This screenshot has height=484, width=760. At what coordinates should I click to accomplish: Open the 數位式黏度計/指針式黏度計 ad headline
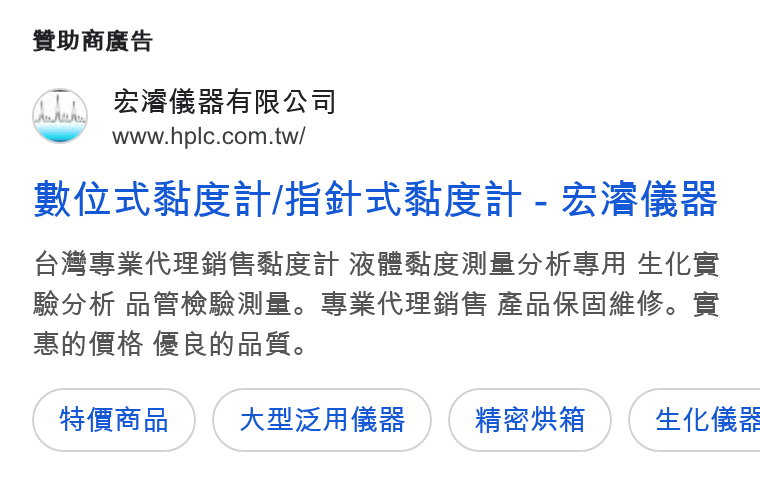375,199
